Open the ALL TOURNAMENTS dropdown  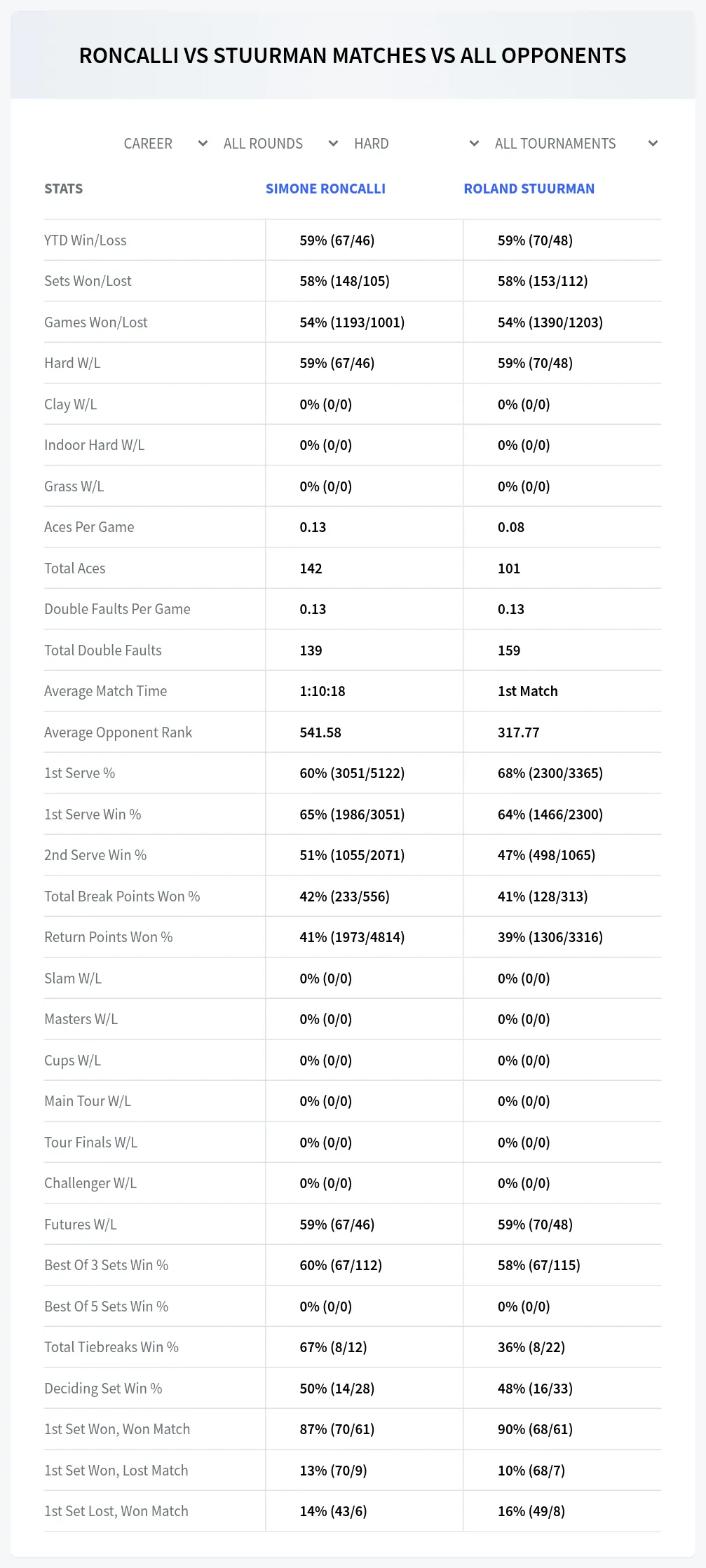[x=576, y=144]
